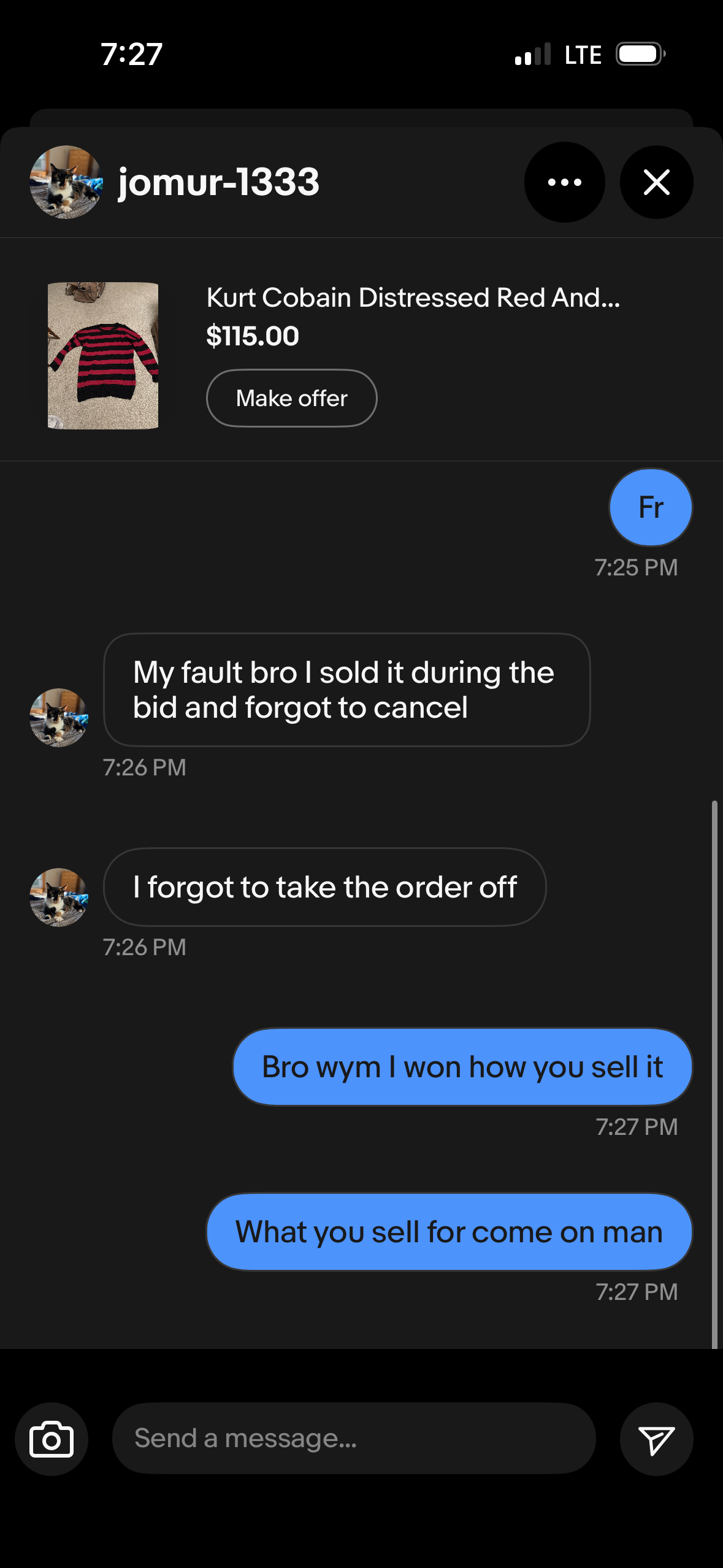Tap the Make offer button
723x1568 pixels.
[292, 398]
